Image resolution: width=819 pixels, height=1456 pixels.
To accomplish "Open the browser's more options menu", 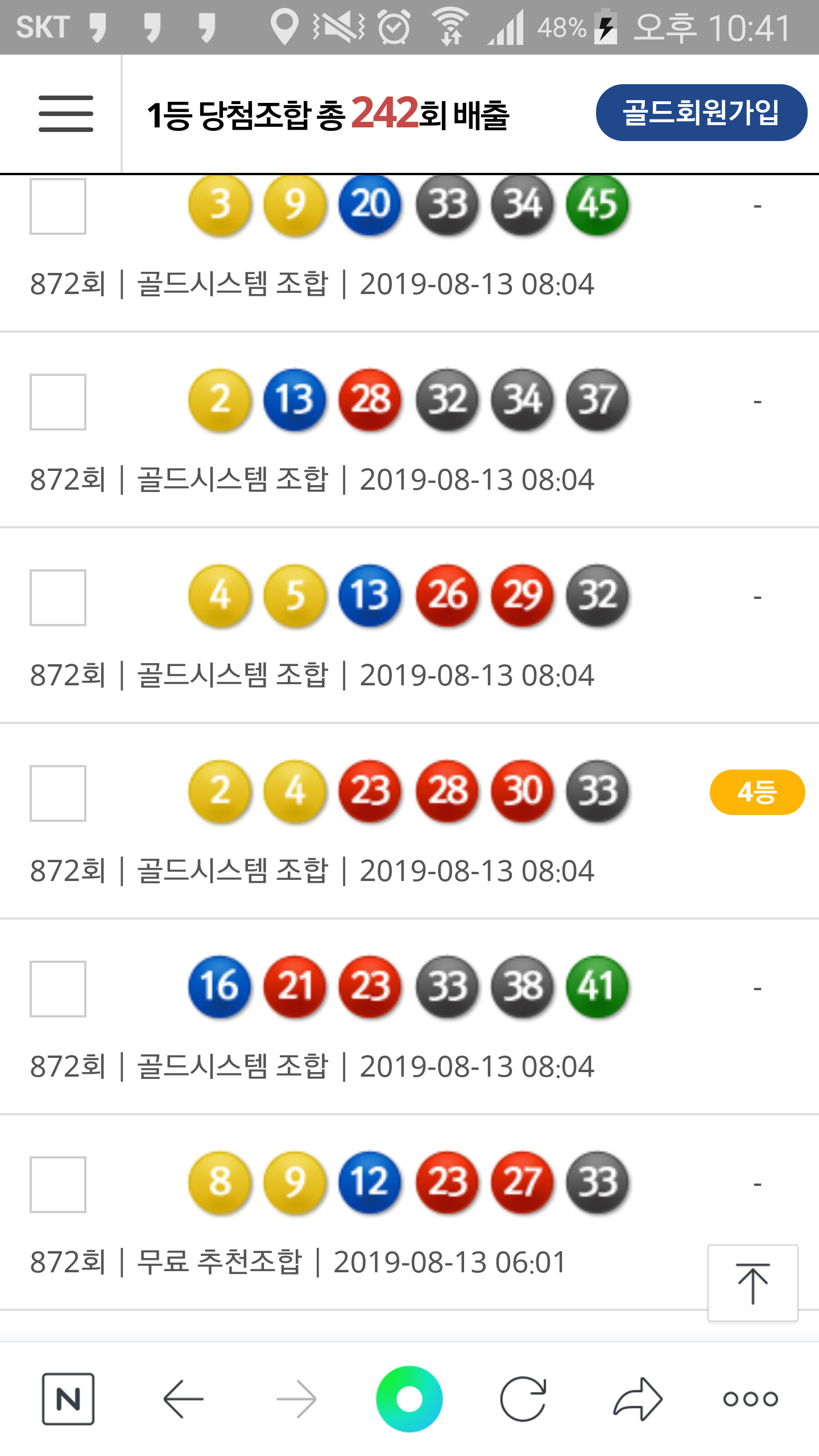I will coord(750,1399).
